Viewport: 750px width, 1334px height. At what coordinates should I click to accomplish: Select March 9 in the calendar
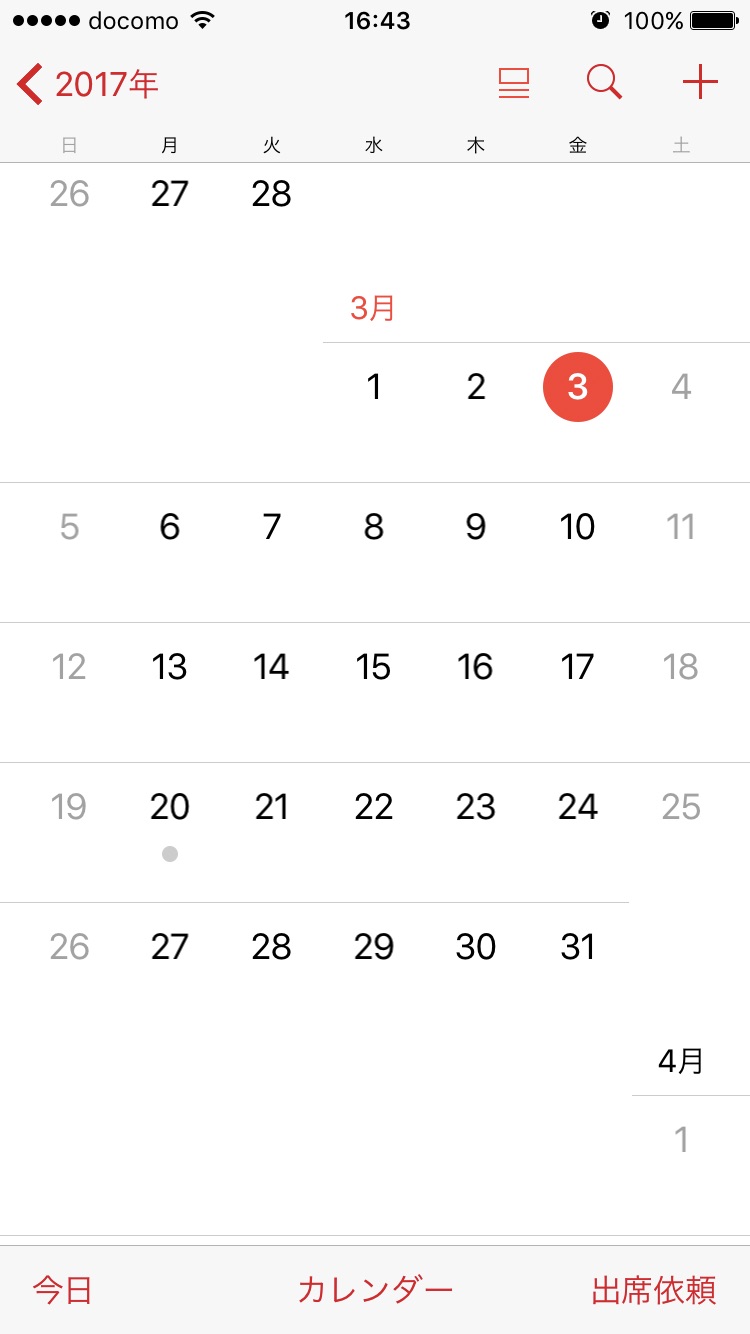(x=475, y=527)
